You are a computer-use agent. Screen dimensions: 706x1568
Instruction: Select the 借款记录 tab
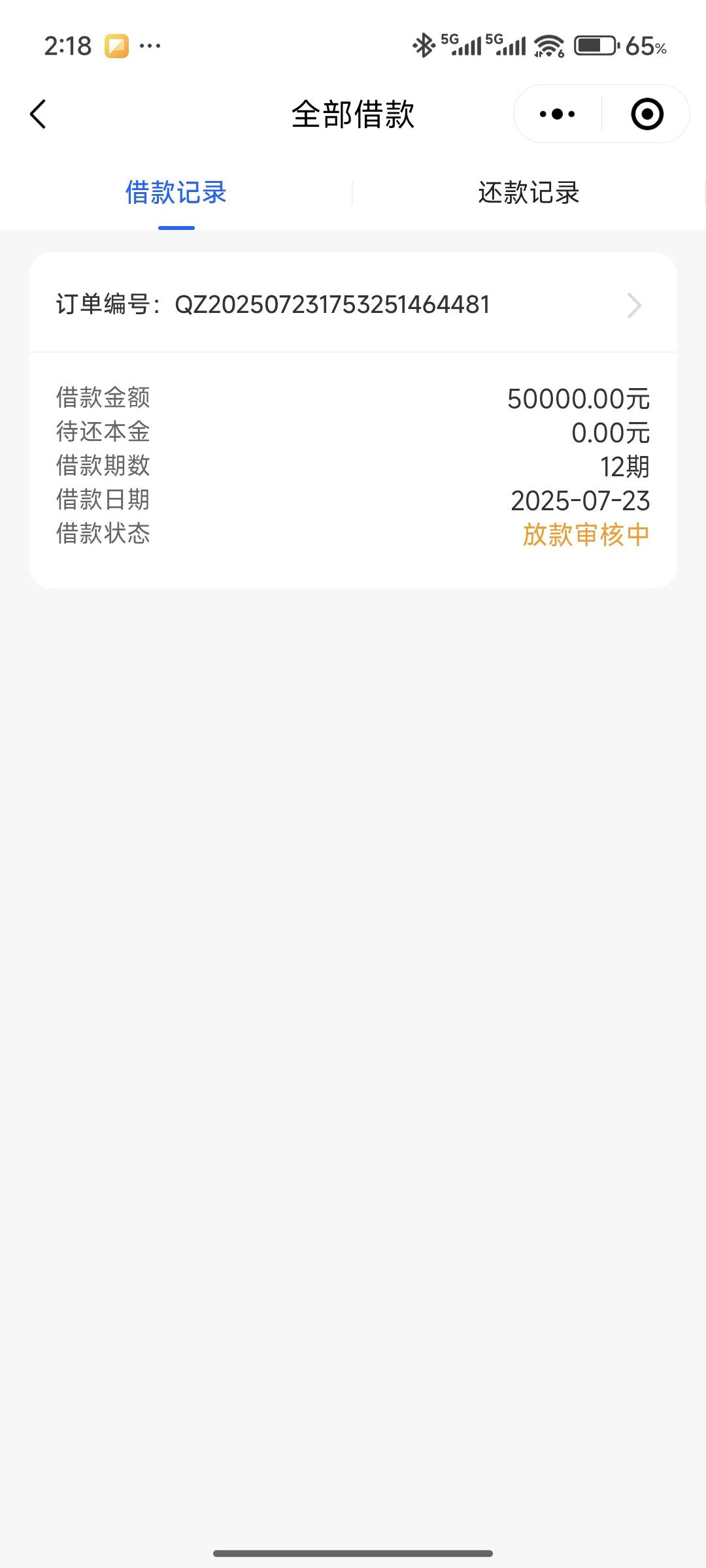176,193
